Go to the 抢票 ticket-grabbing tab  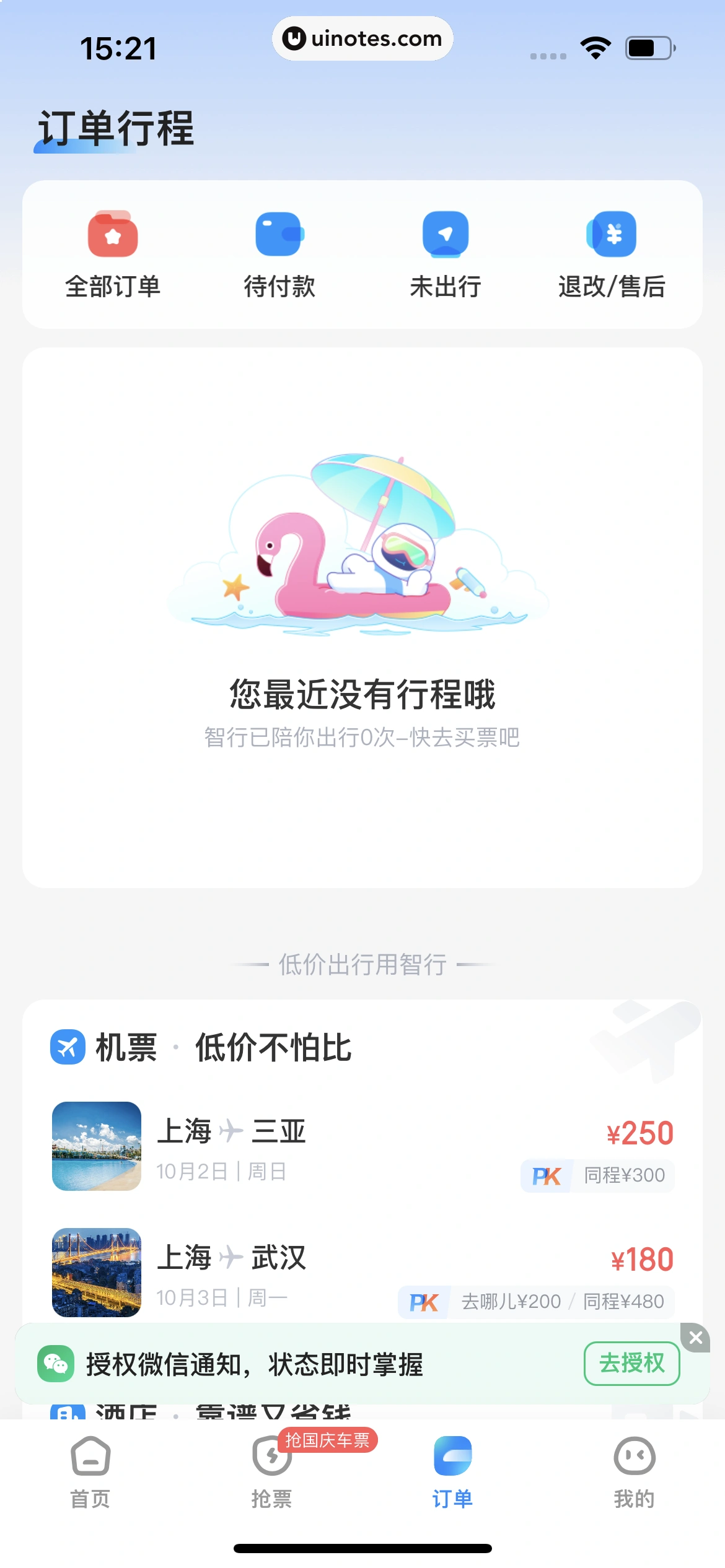pos(271,1471)
